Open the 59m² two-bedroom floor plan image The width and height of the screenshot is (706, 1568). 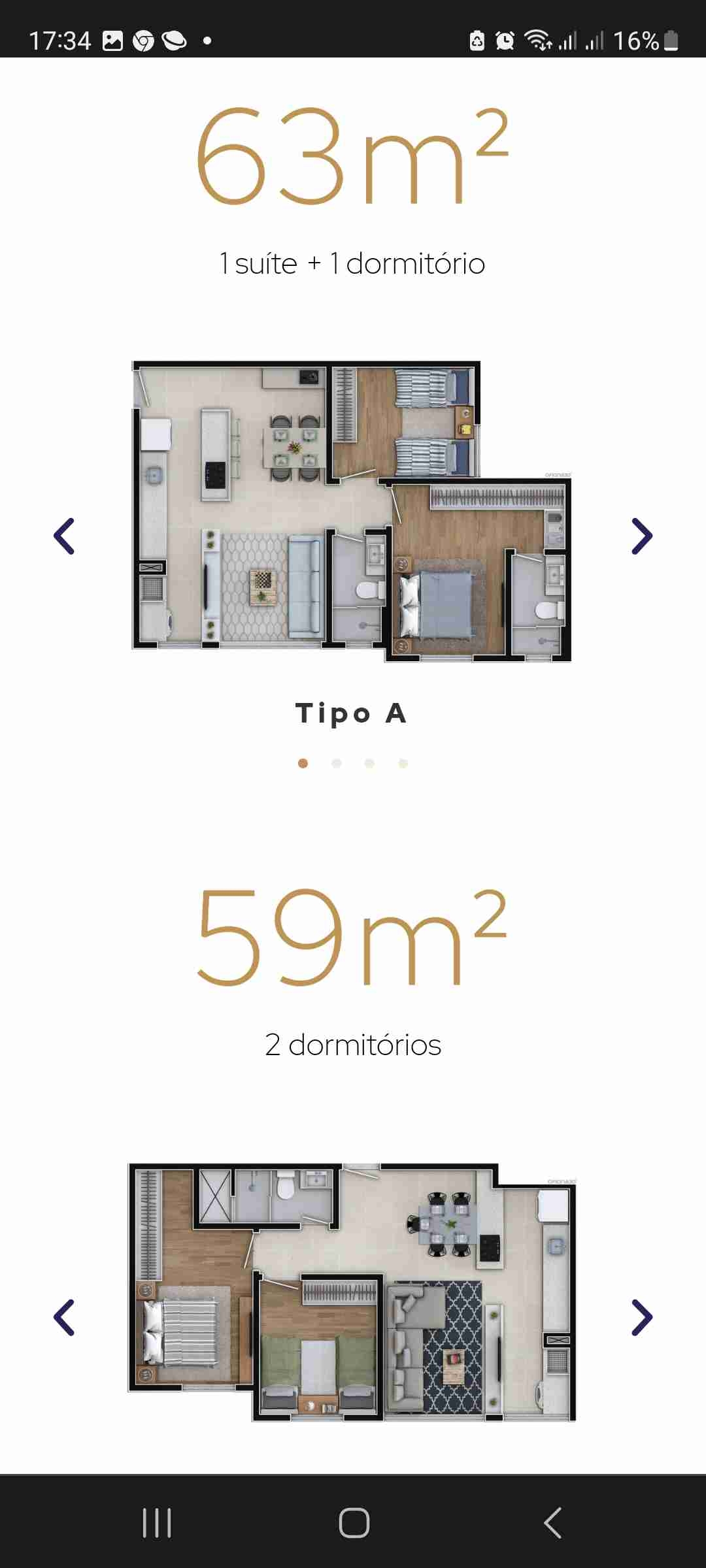click(352, 1292)
